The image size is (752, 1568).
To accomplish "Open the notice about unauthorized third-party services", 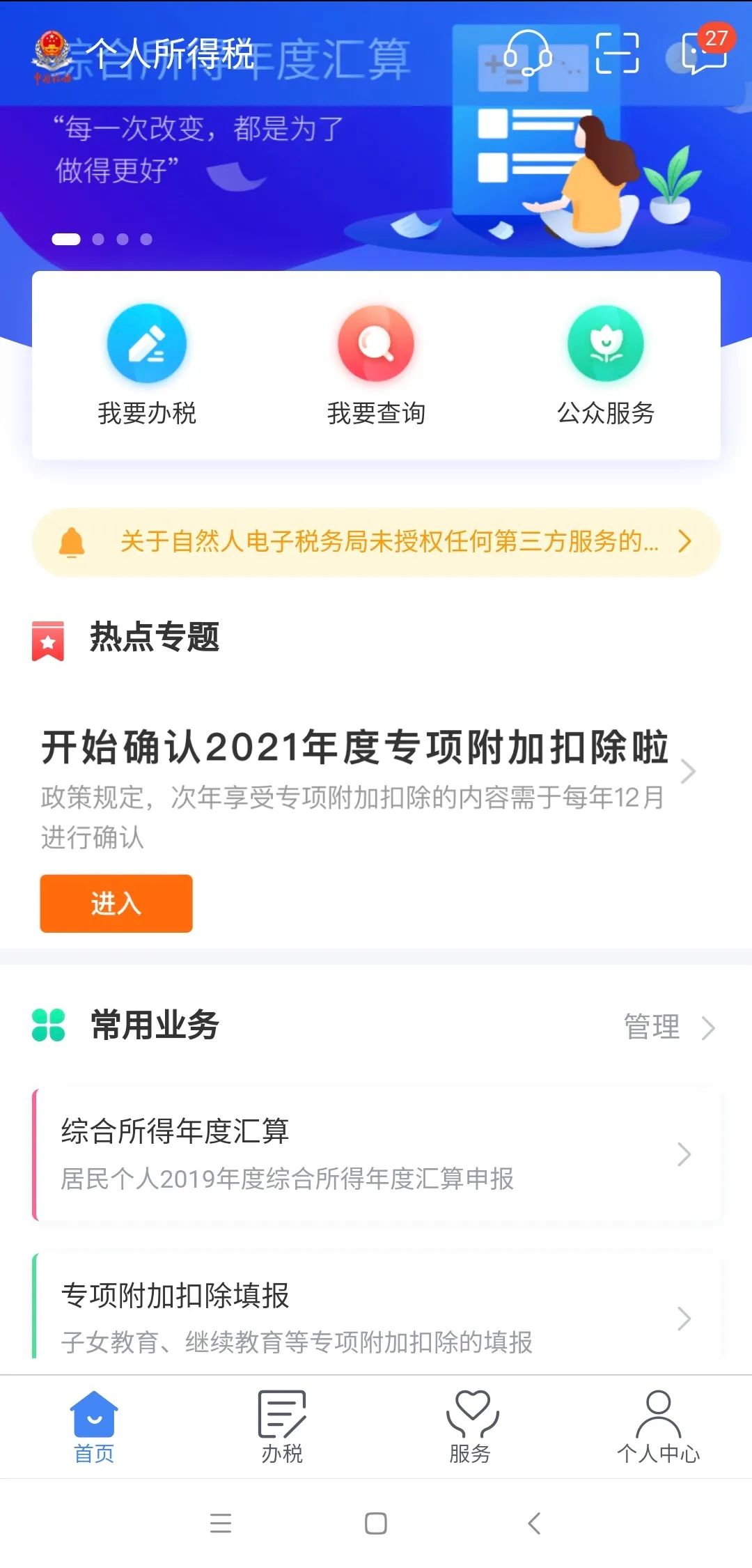I will pos(376,542).
